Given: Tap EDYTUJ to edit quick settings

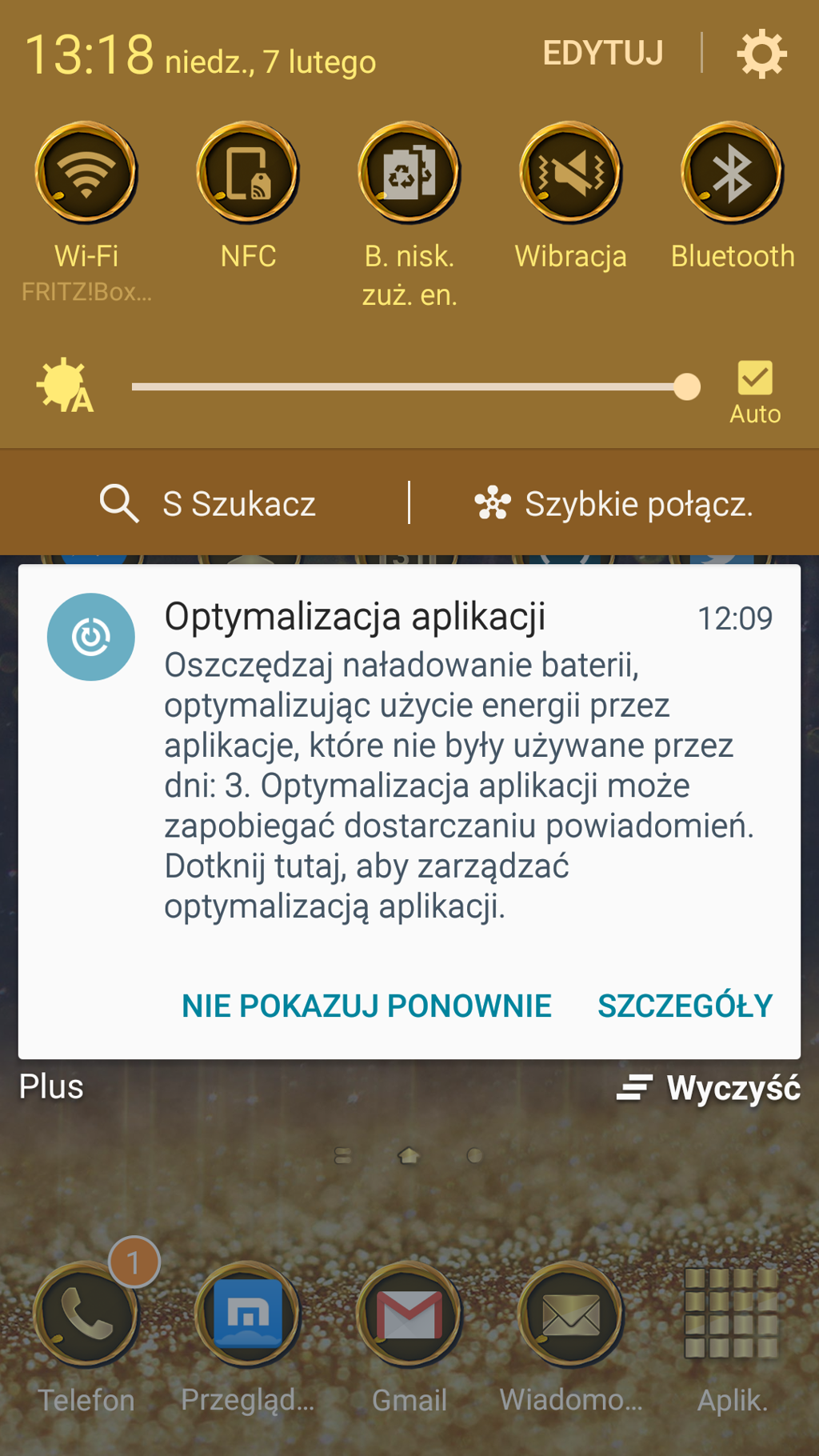Looking at the screenshot, I should pyautogui.click(x=603, y=54).
